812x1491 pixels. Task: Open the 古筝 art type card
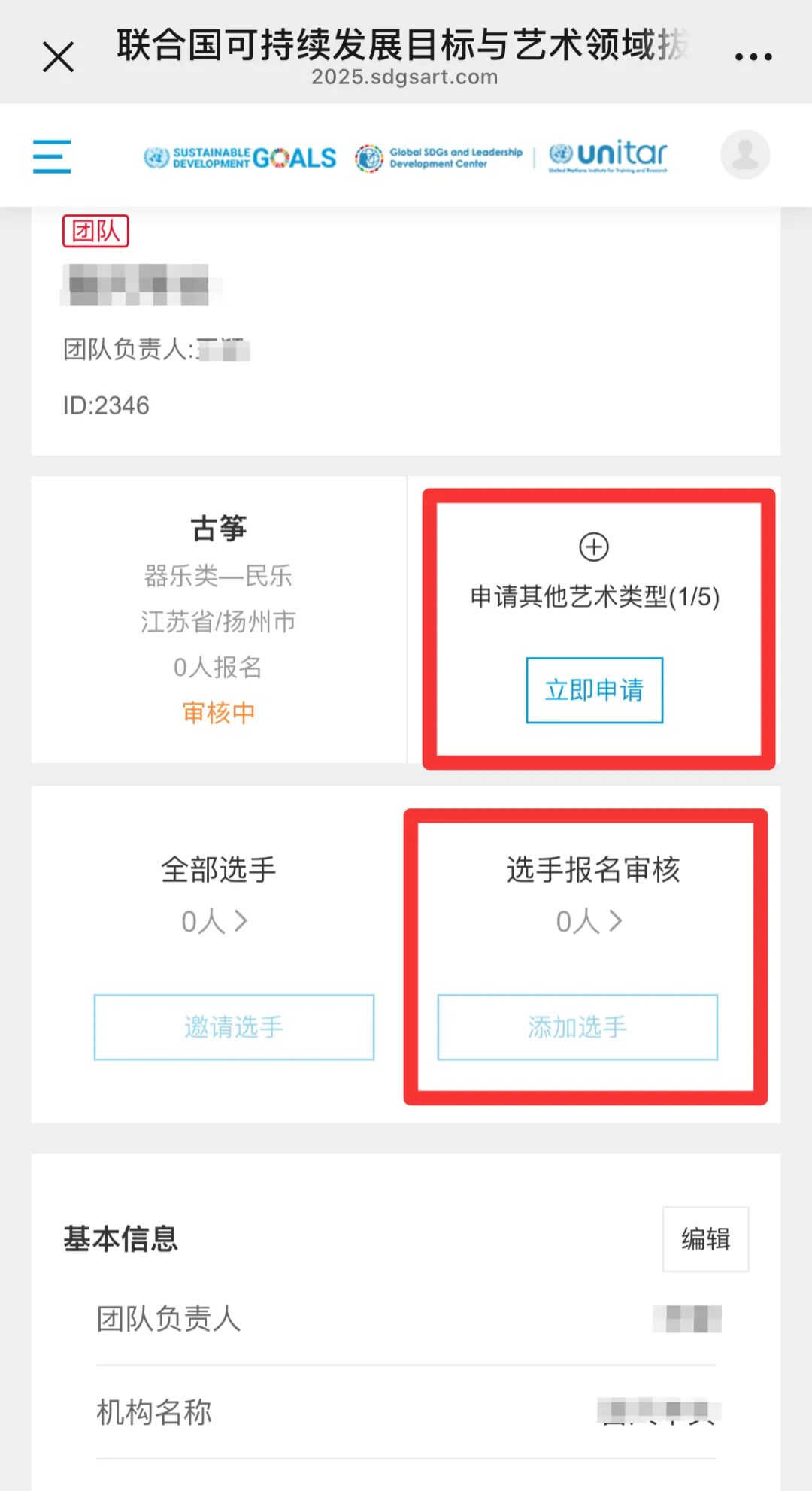[219, 620]
